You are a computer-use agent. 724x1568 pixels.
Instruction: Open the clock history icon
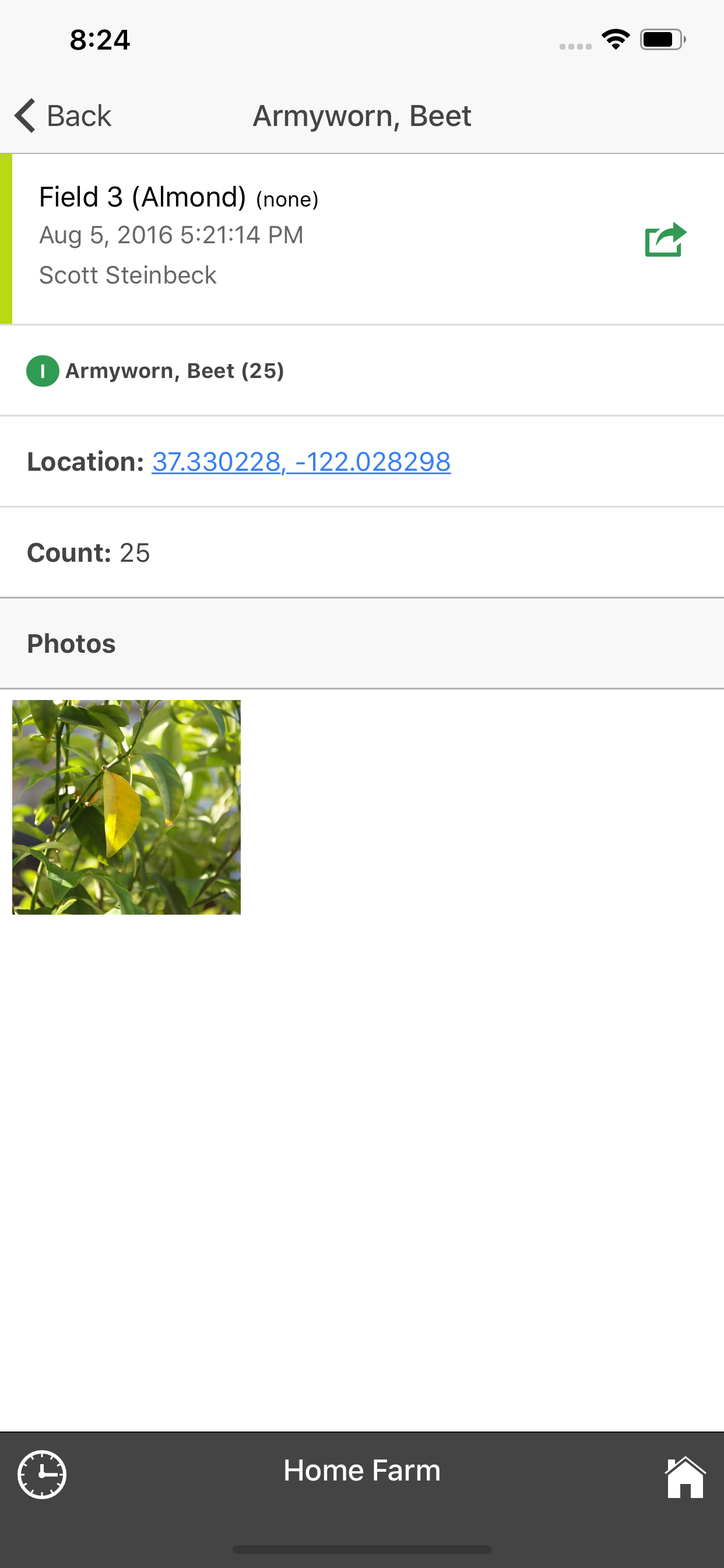[x=42, y=1474]
